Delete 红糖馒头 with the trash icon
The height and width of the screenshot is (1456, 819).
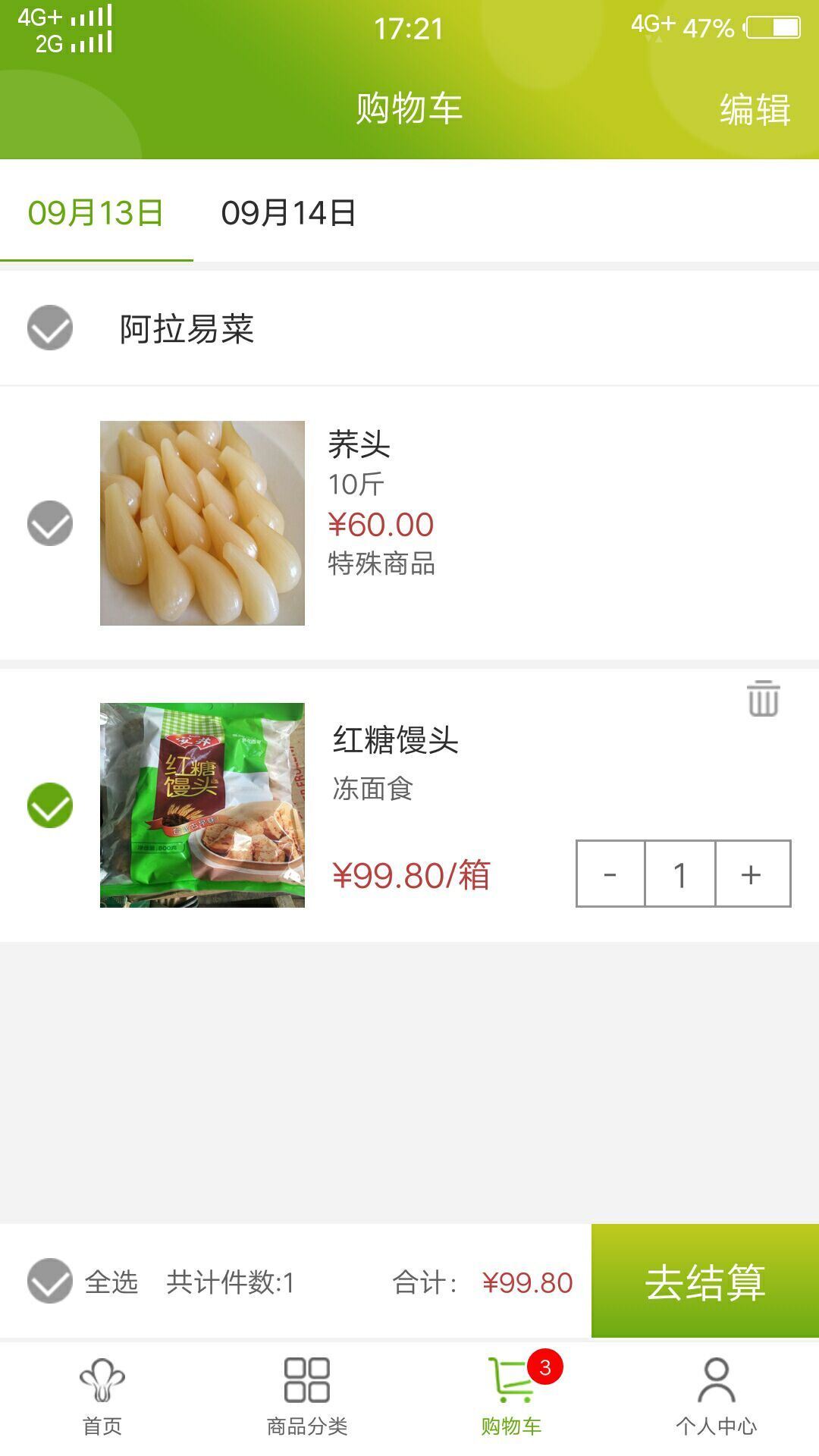[x=763, y=698]
